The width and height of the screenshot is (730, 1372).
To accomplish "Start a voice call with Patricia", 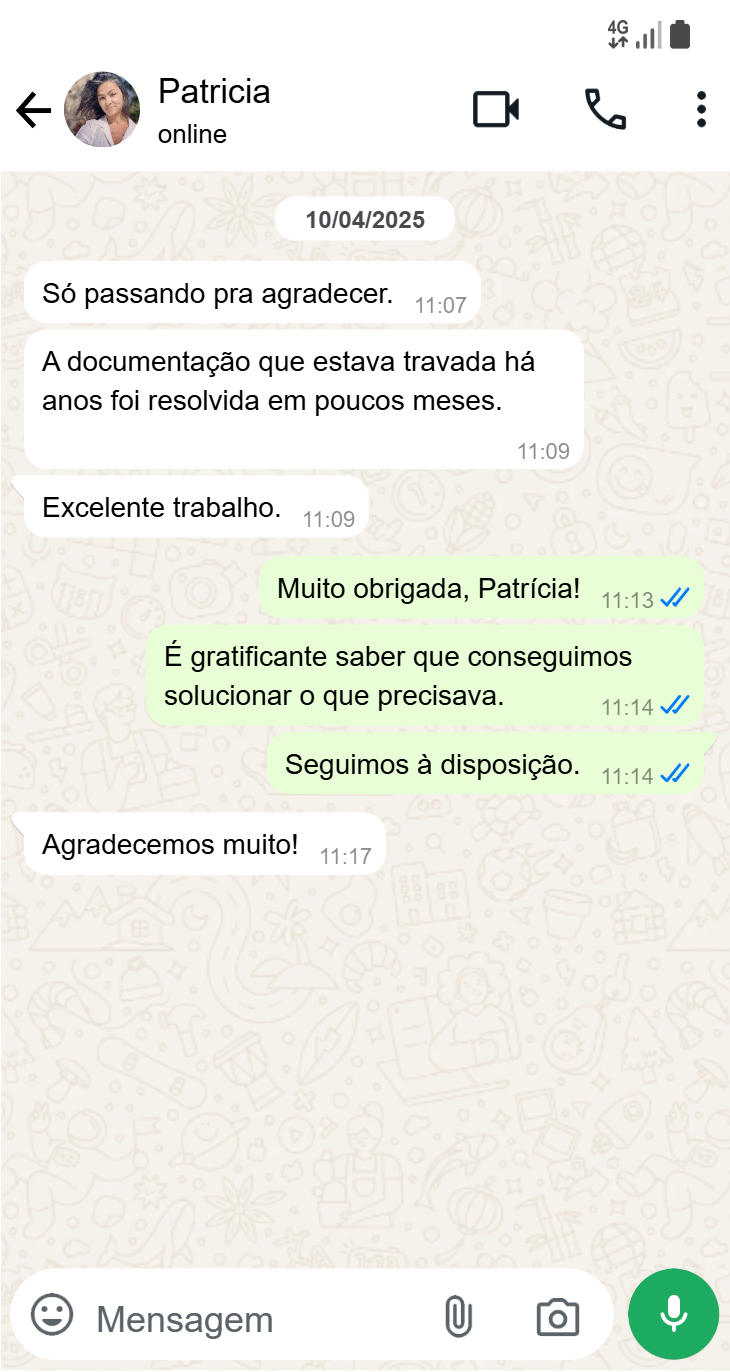I will tap(605, 110).
